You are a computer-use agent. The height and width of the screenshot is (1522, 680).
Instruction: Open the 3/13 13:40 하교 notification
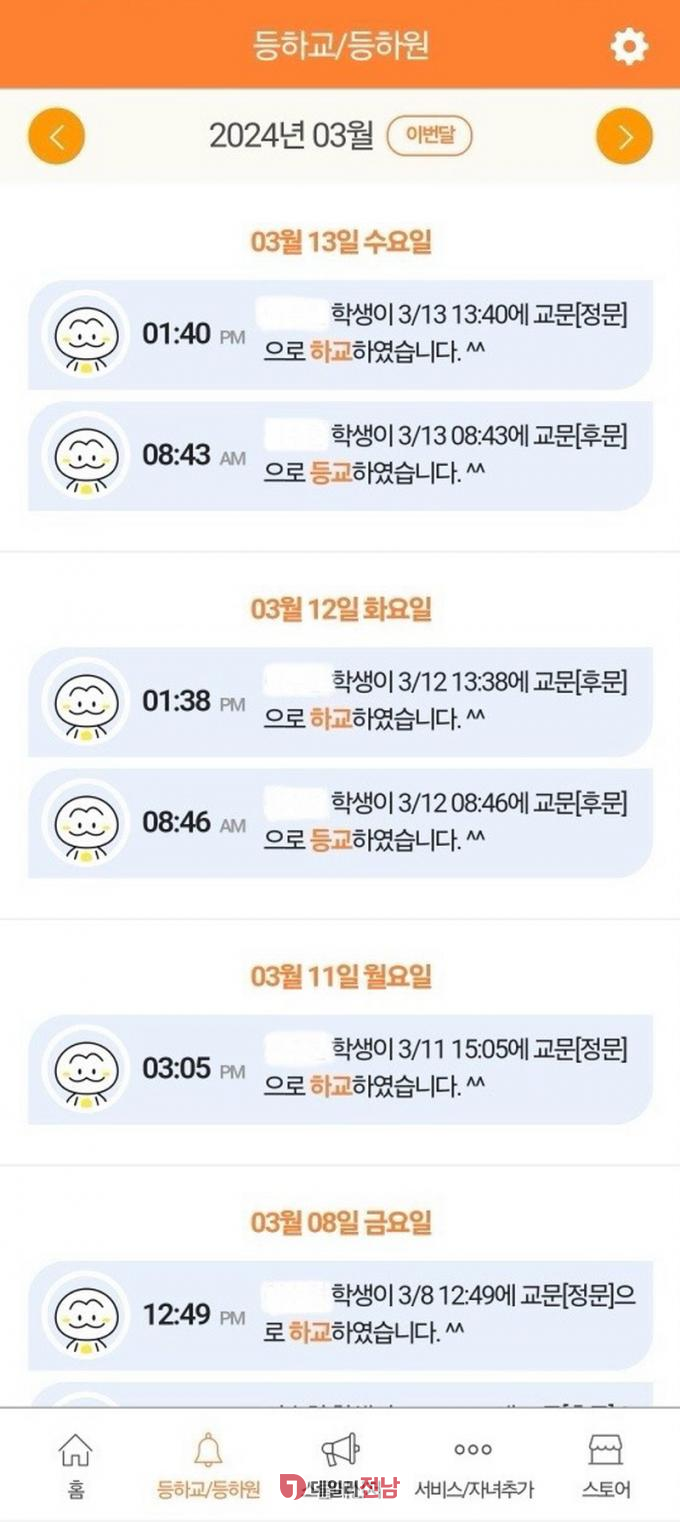pos(340,334)
